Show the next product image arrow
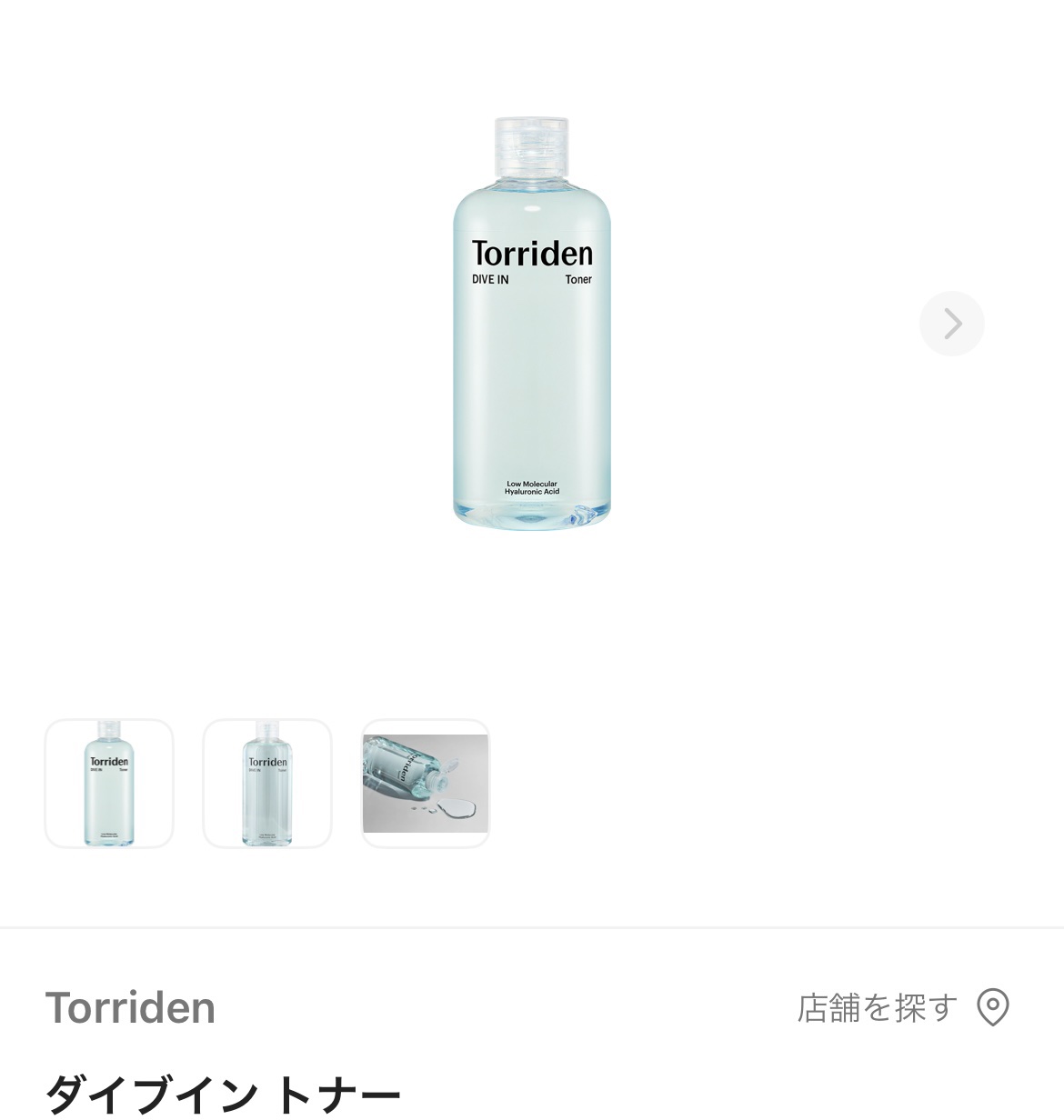 (951, 324)
